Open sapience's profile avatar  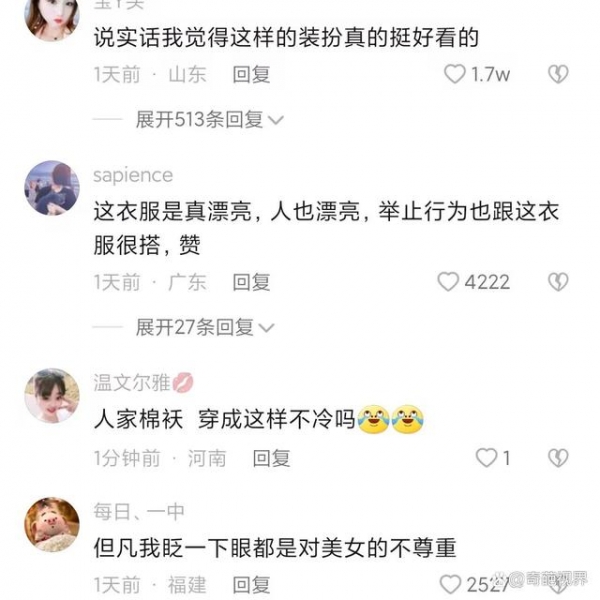(51, 187)
